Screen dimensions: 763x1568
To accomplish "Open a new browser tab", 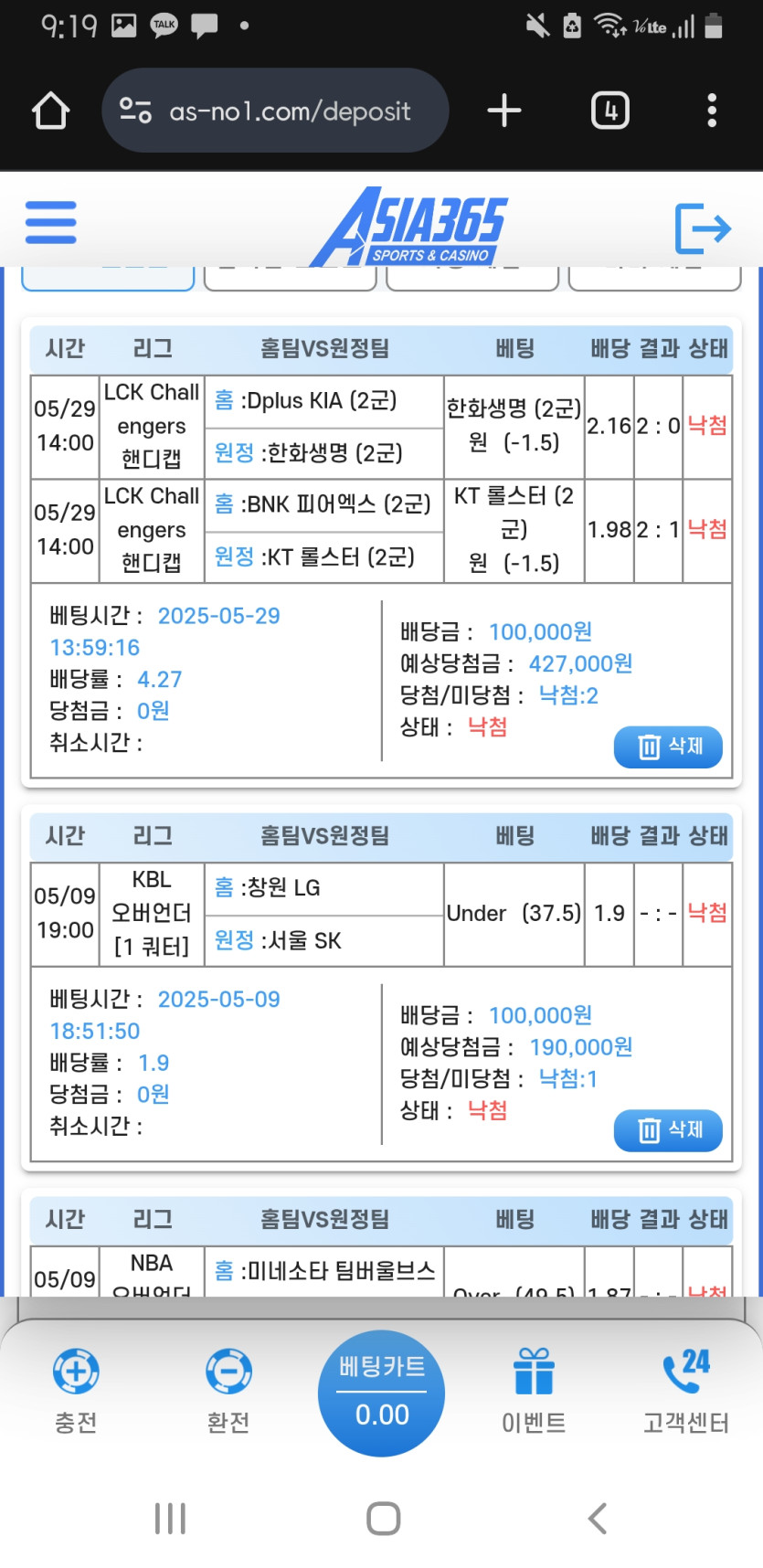I will coord(504,111).
